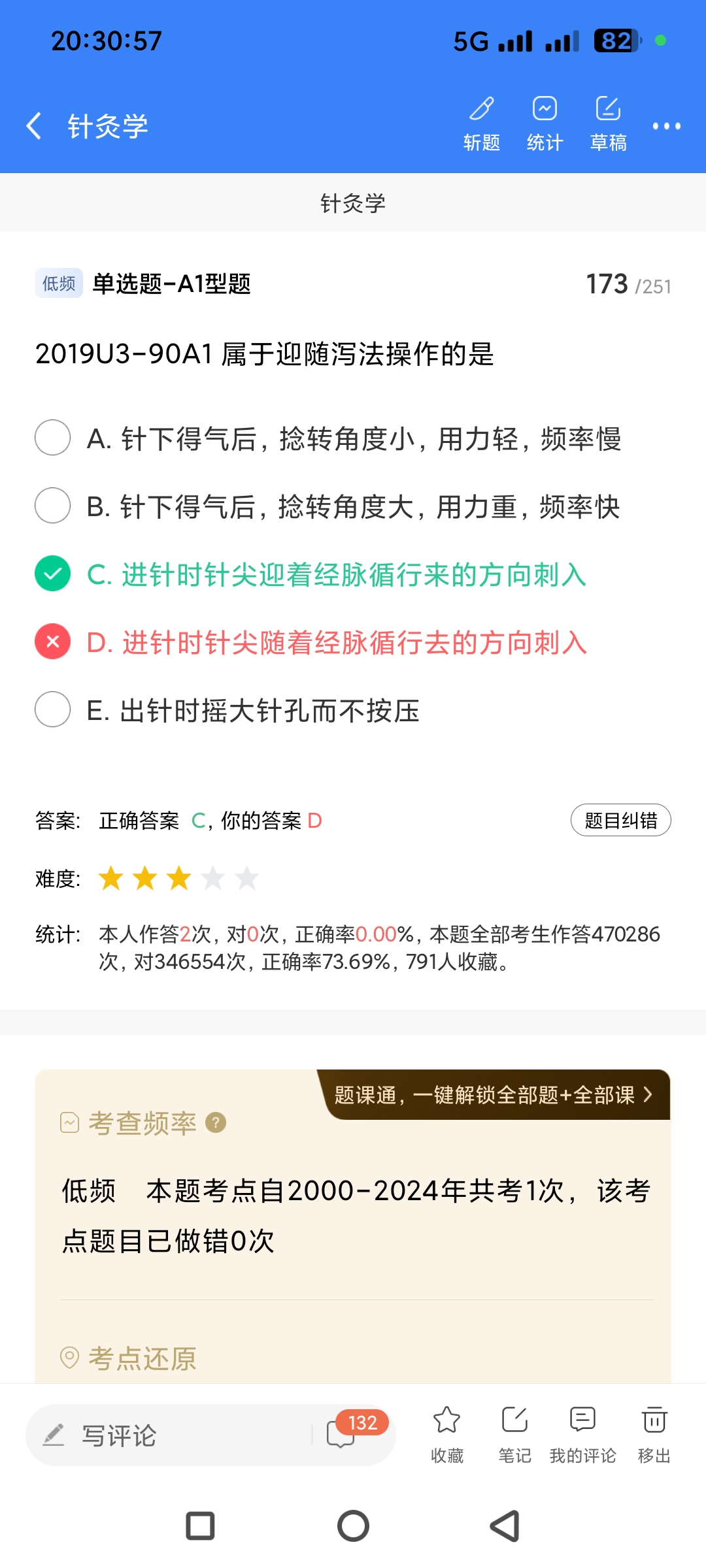Open 我的评论

pyautogui.click(x=582, y=1433)
